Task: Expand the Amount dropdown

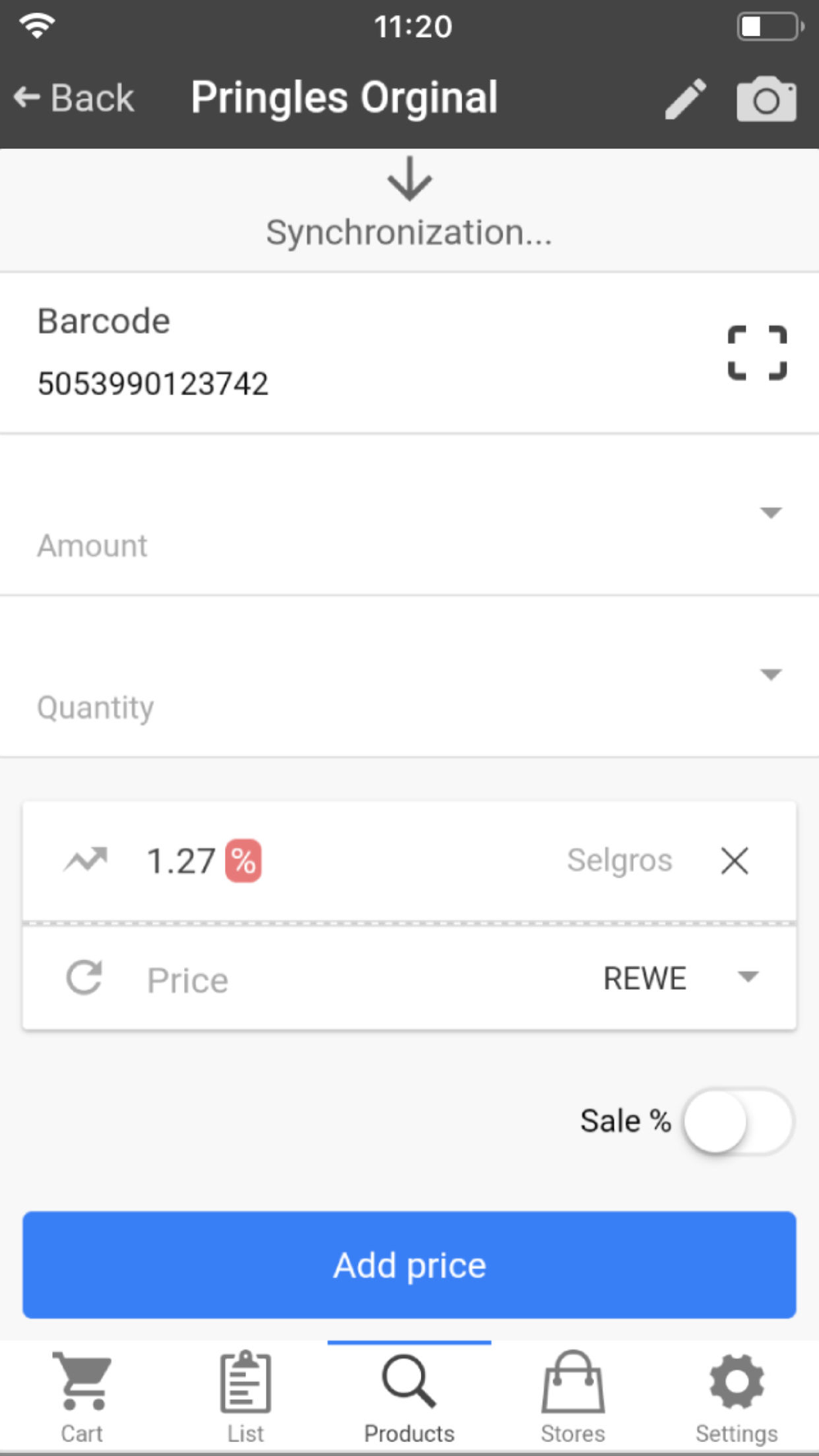Action: 770,513
